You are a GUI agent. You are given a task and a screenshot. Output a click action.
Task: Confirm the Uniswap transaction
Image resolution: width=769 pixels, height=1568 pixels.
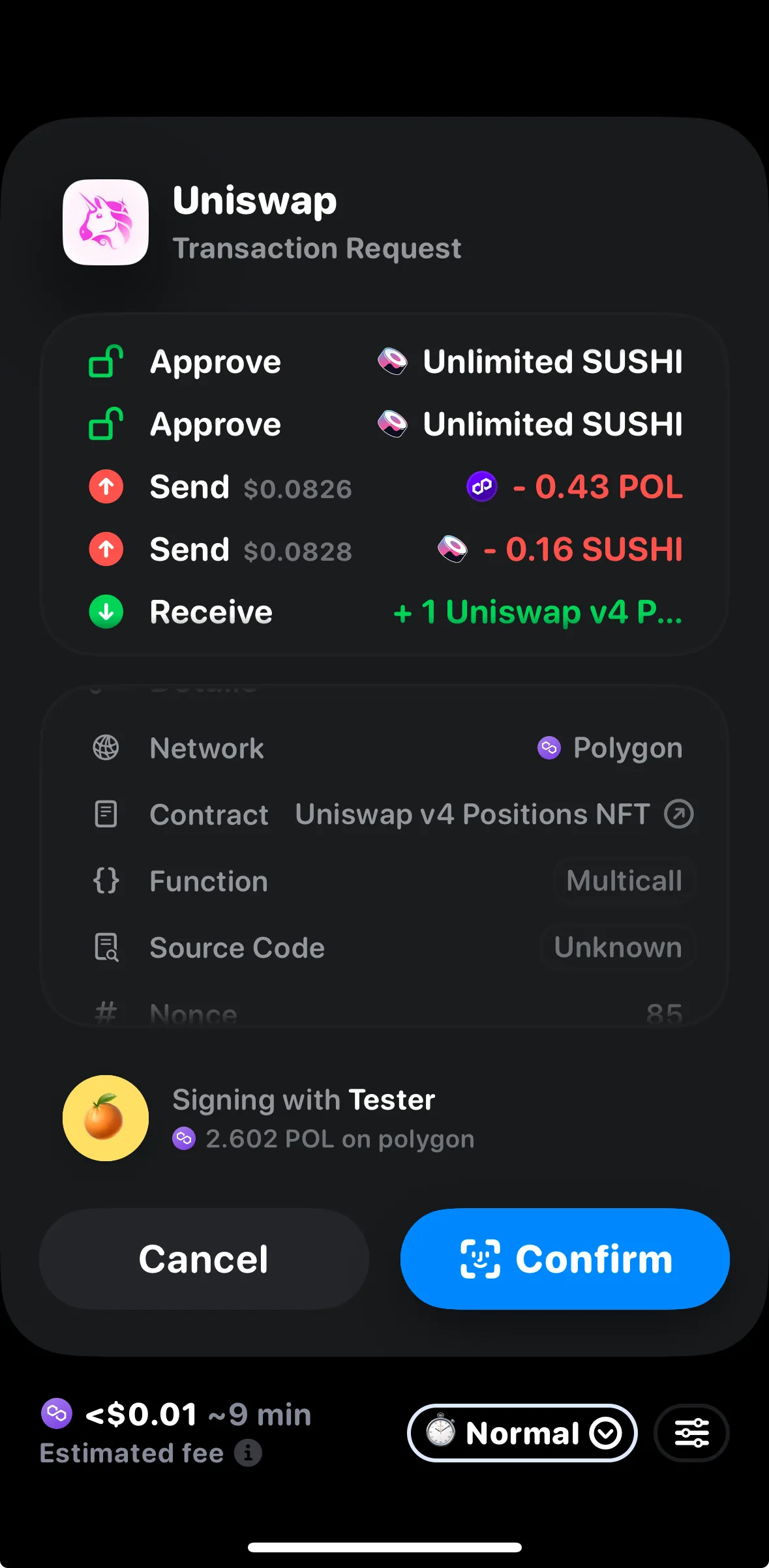click(x=565, y=1259)
